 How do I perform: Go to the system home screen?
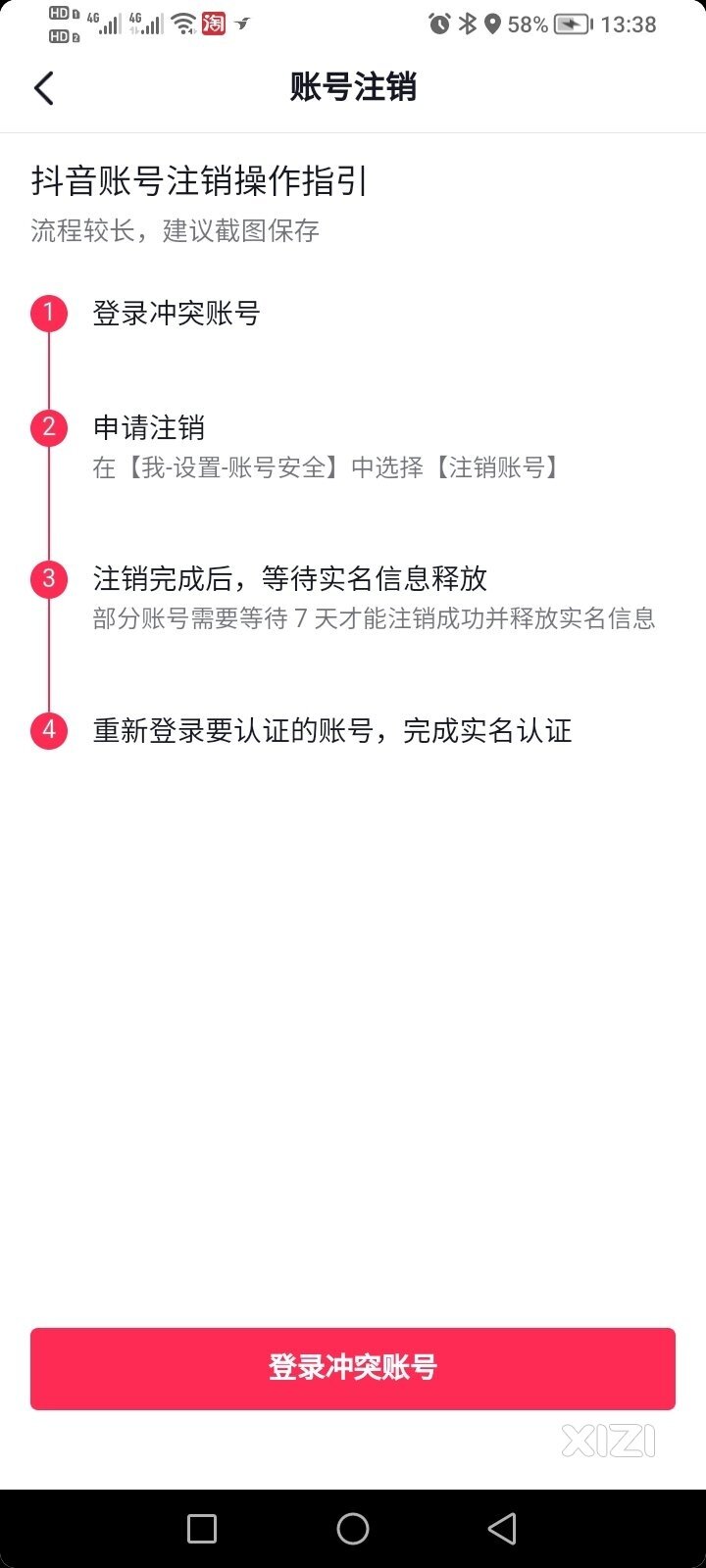click(x=353, y=1529)
